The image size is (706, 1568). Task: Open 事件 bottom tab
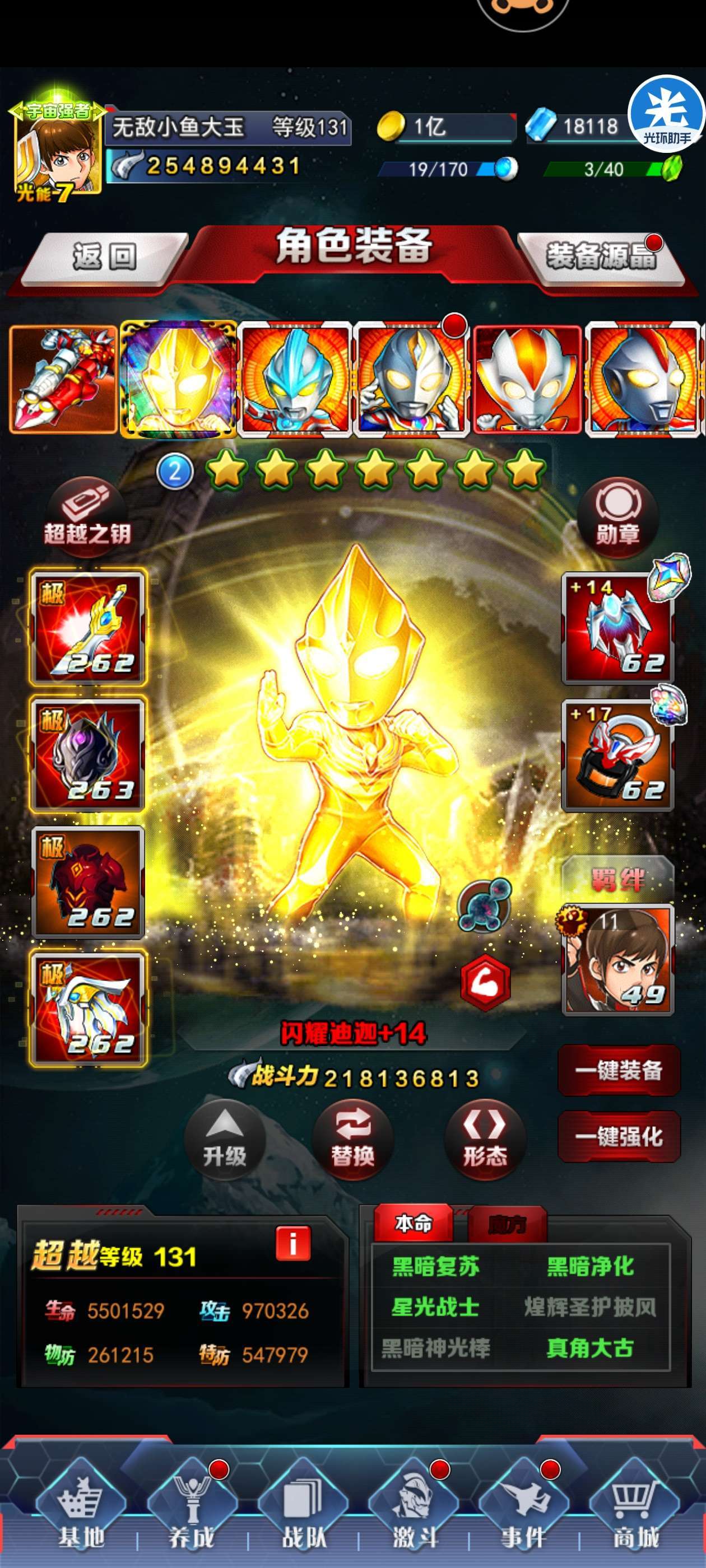524,1511
